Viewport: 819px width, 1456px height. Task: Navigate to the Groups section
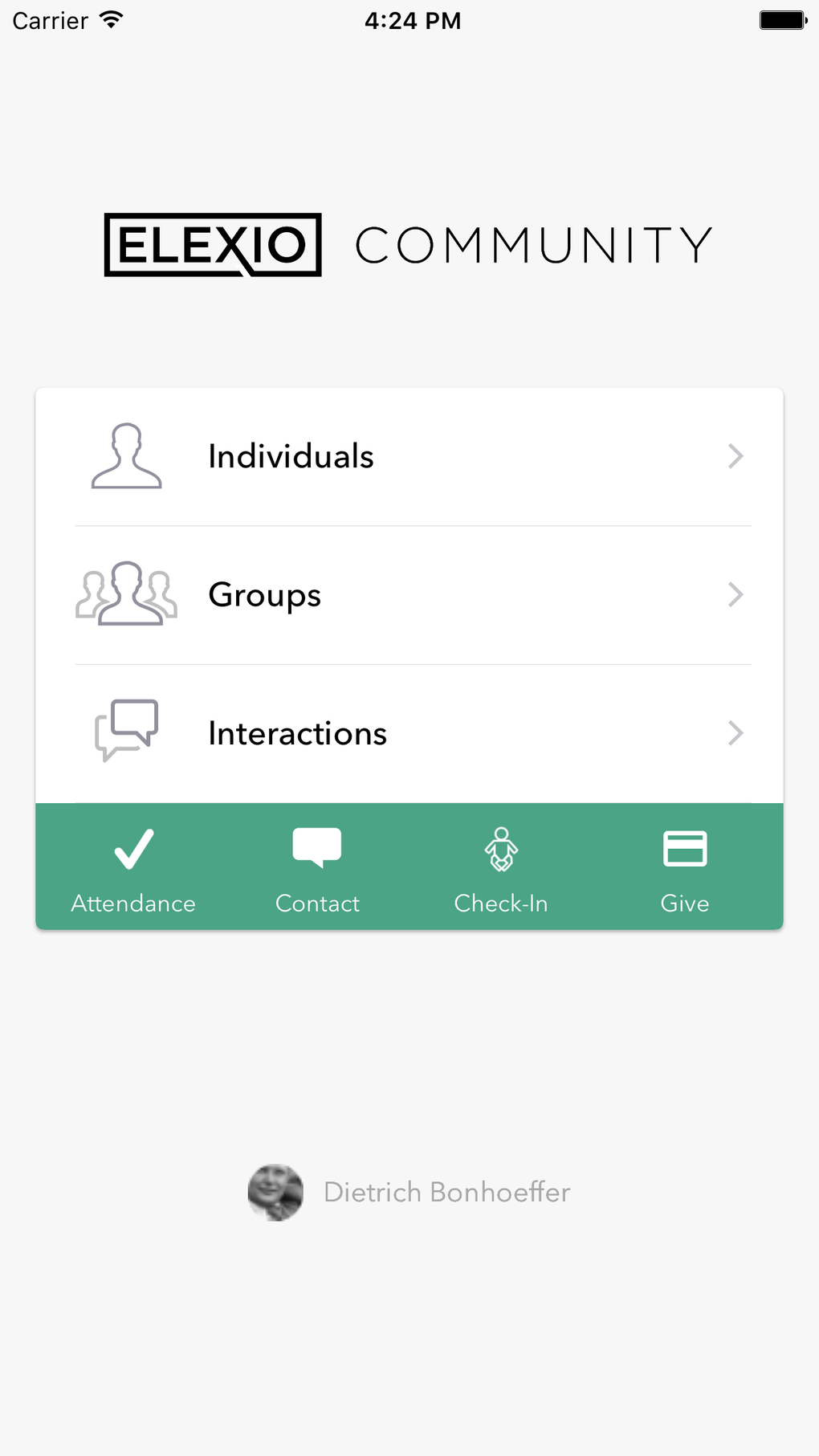[x=409, y=595]
